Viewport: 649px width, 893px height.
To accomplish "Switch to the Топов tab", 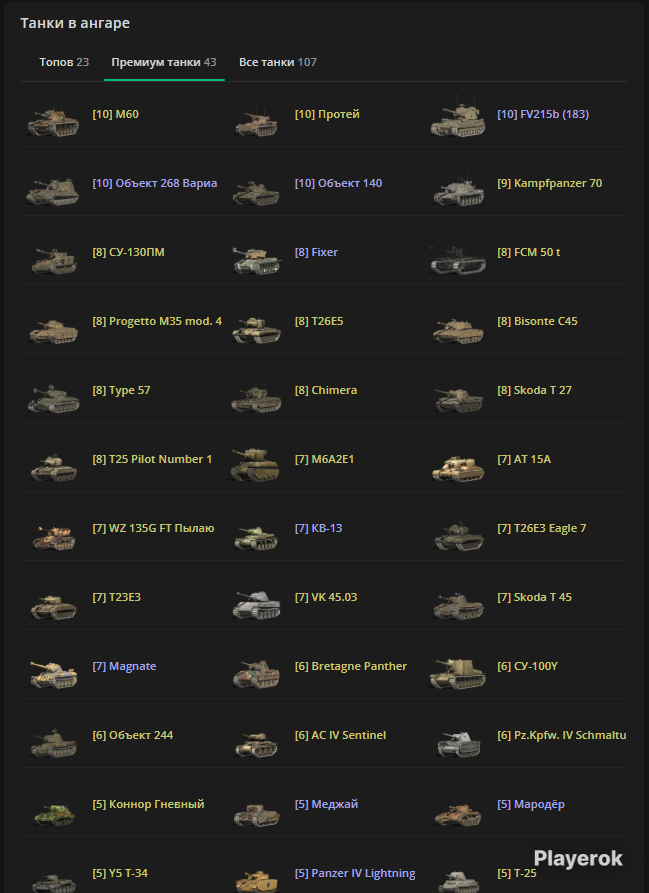I will (64, 62).
